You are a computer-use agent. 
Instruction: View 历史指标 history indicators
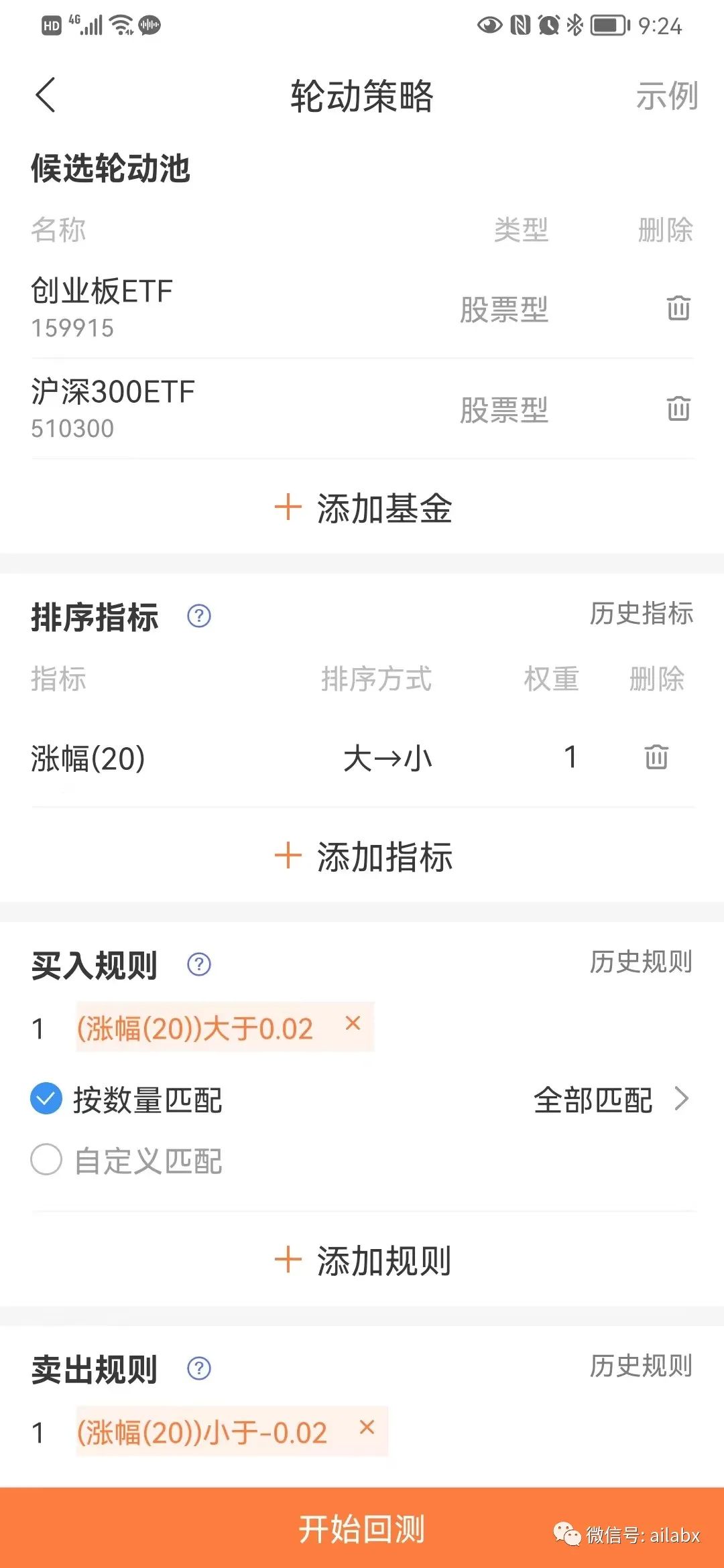641,614
